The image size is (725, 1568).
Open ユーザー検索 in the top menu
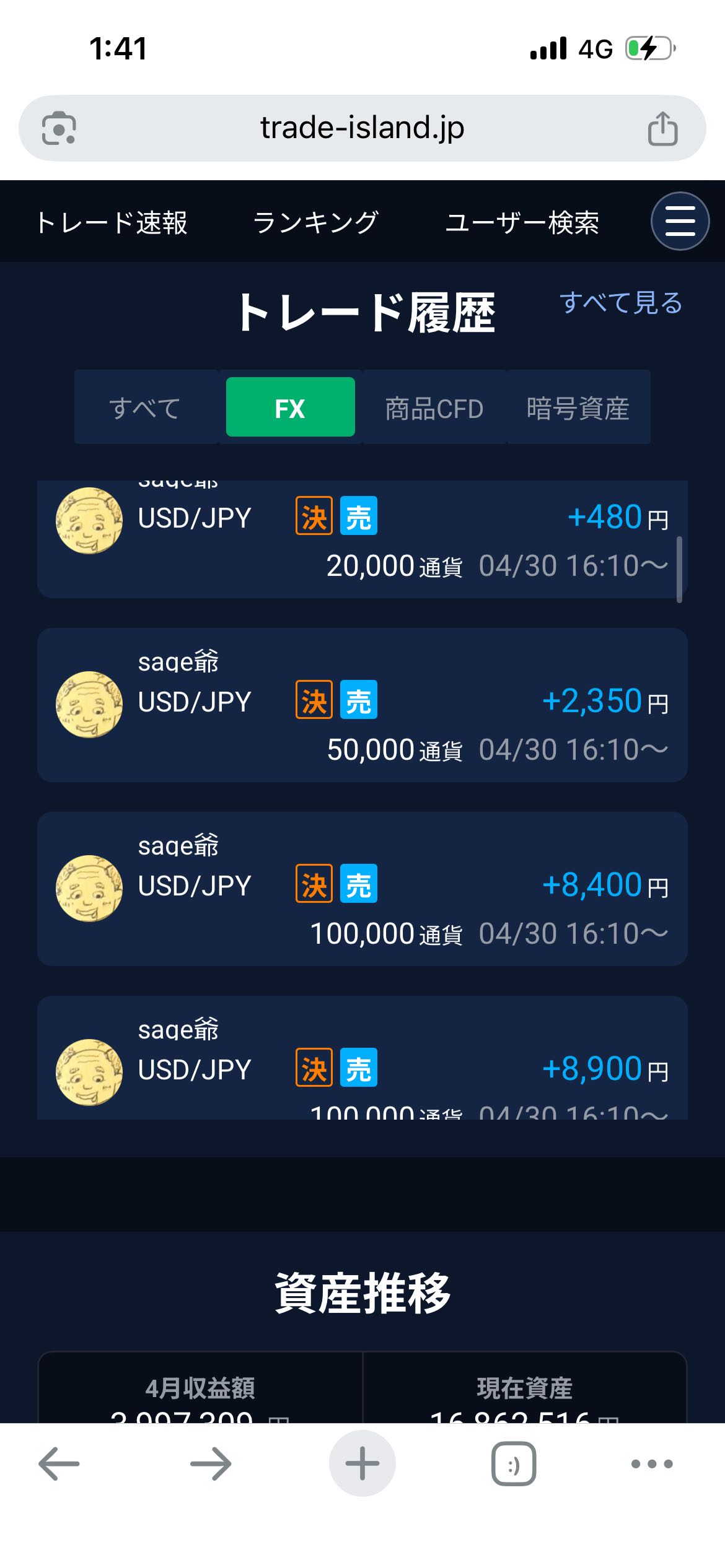[522, 222]
